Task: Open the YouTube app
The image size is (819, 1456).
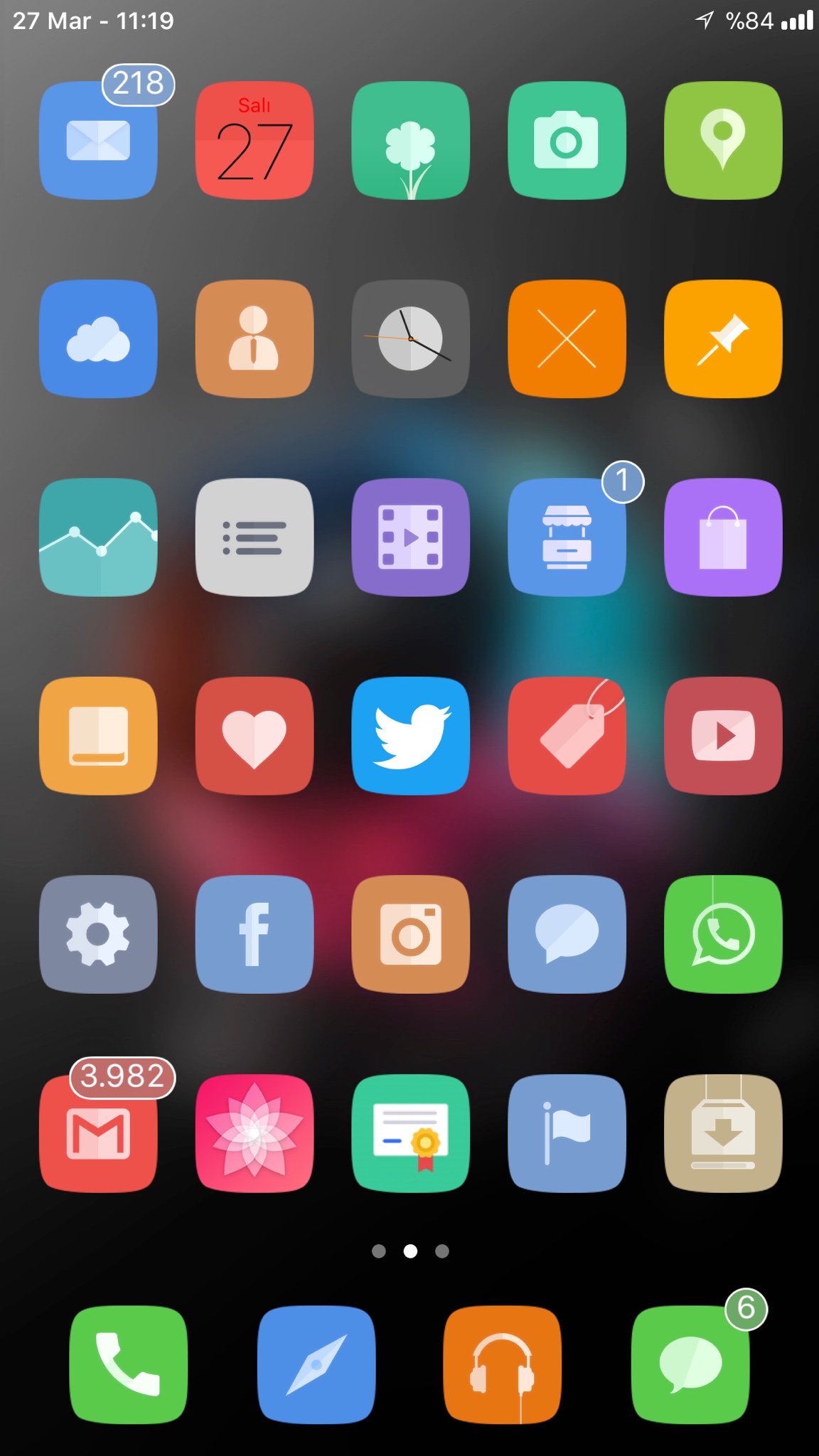Action: [x=723, y=736]
